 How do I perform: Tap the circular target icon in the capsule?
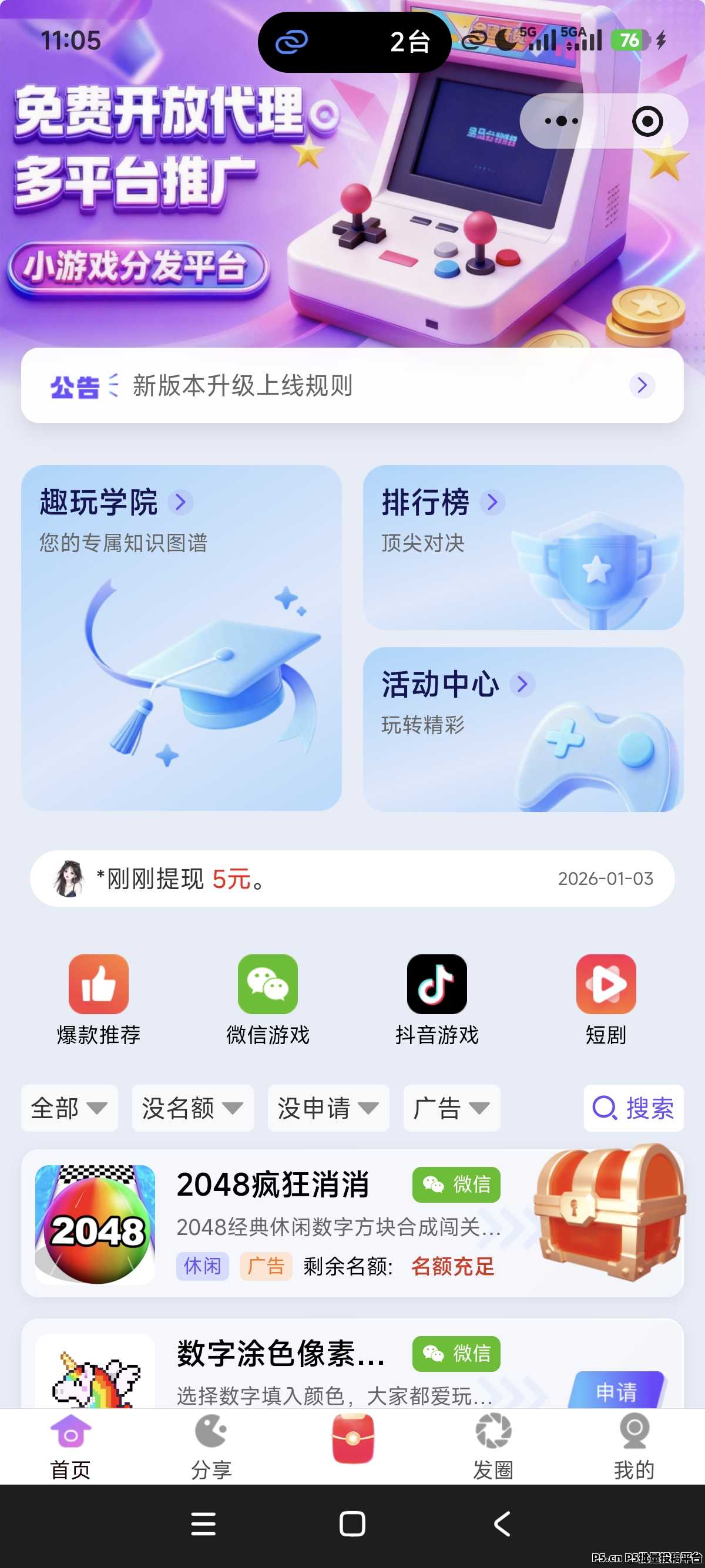click(647, 120)
